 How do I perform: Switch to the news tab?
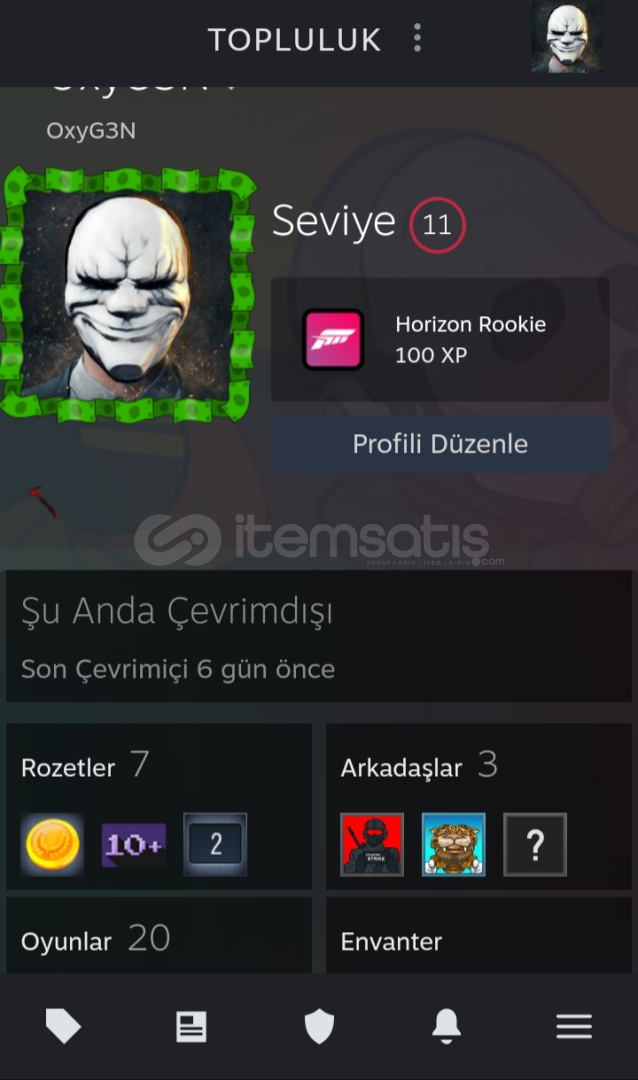191,1027
